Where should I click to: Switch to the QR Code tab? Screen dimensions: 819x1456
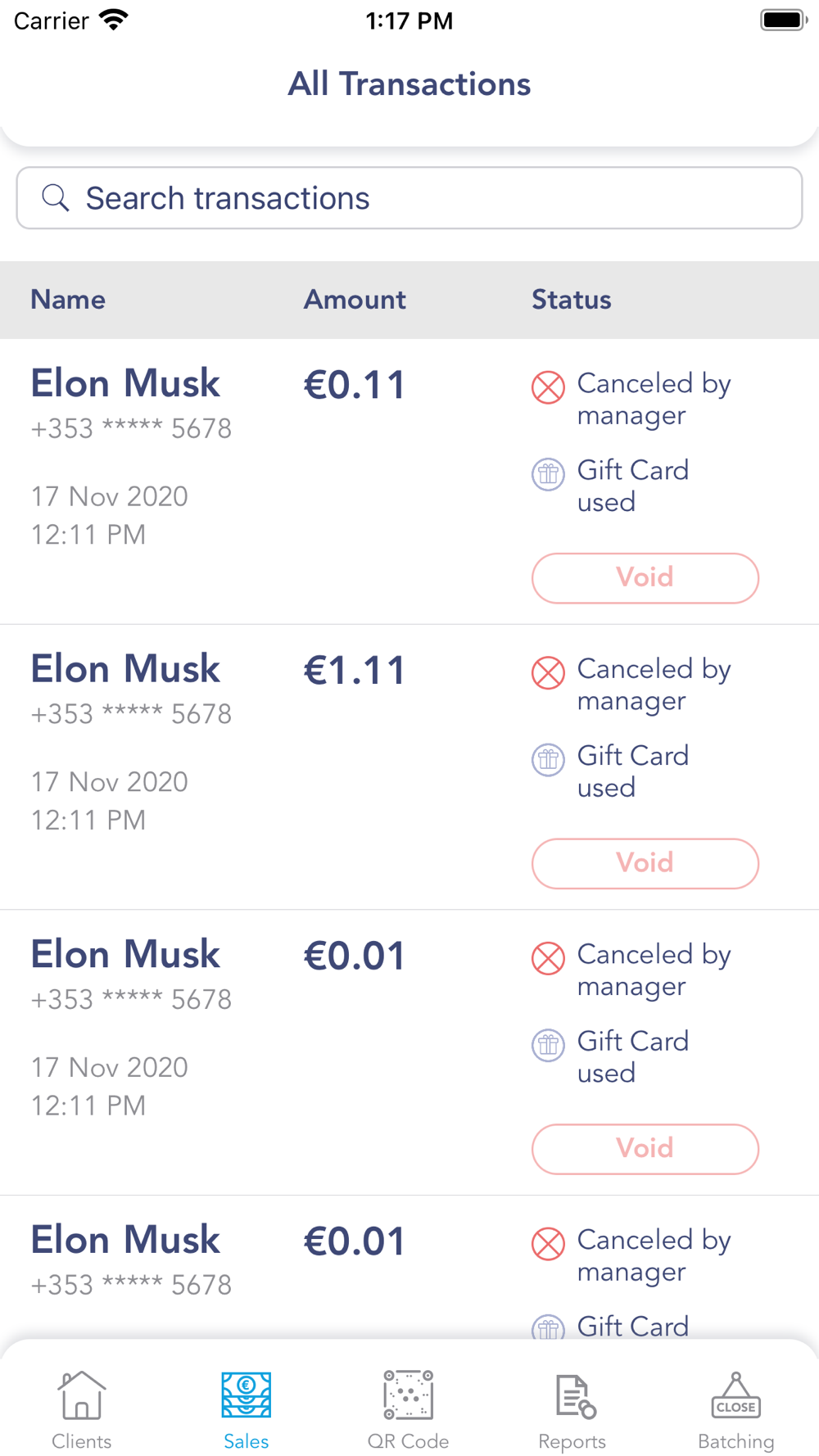pos(408,1410)
